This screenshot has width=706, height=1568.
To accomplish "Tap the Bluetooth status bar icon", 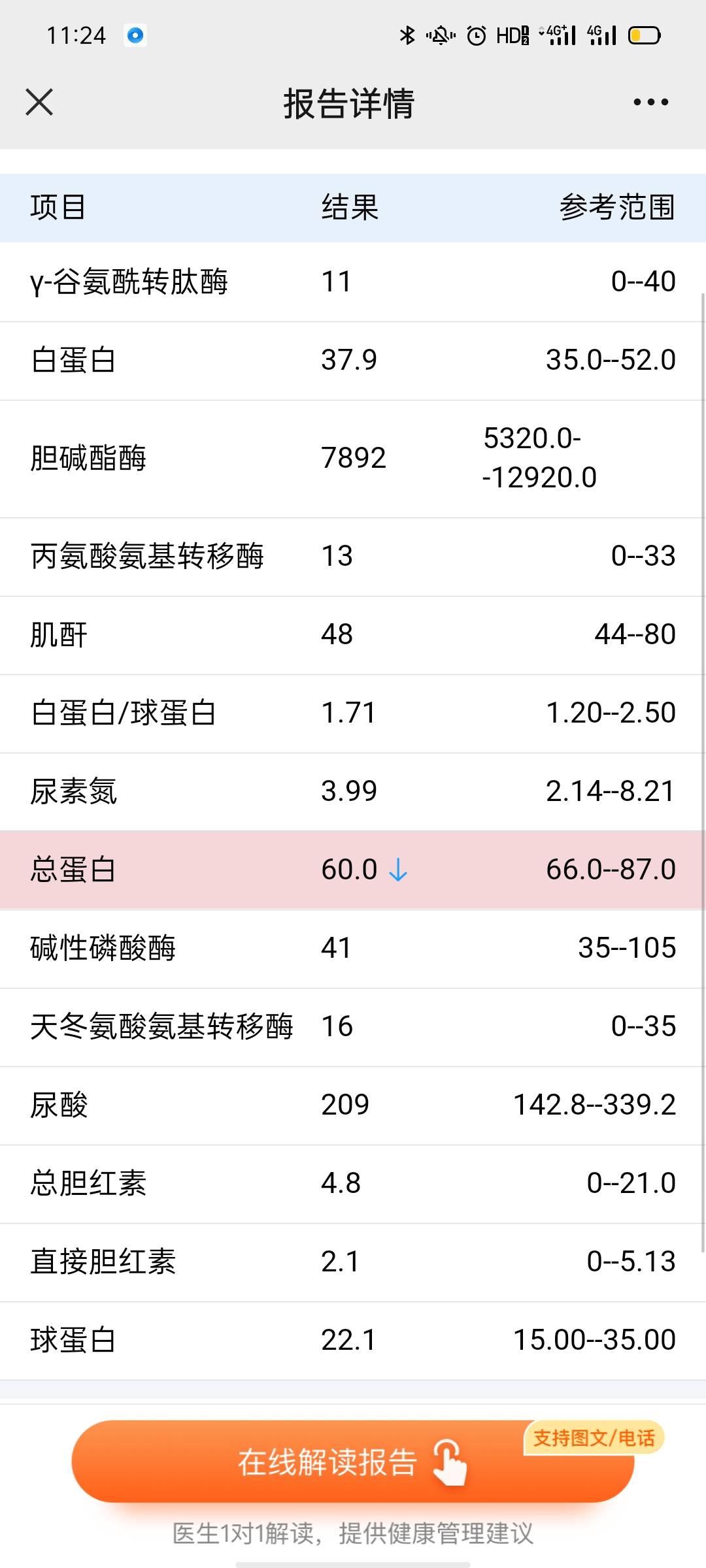I will [409, 36].
